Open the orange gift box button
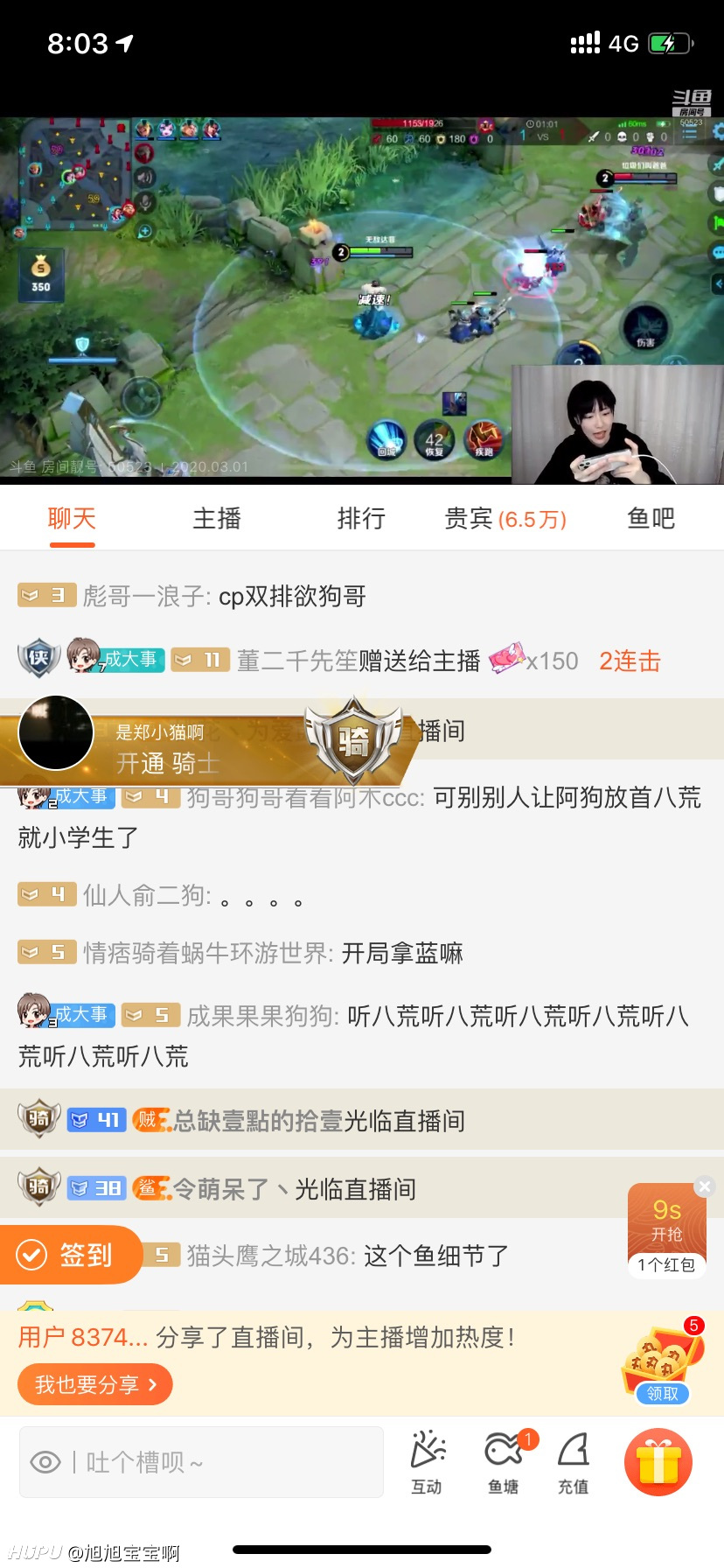 click(658, 1462)
